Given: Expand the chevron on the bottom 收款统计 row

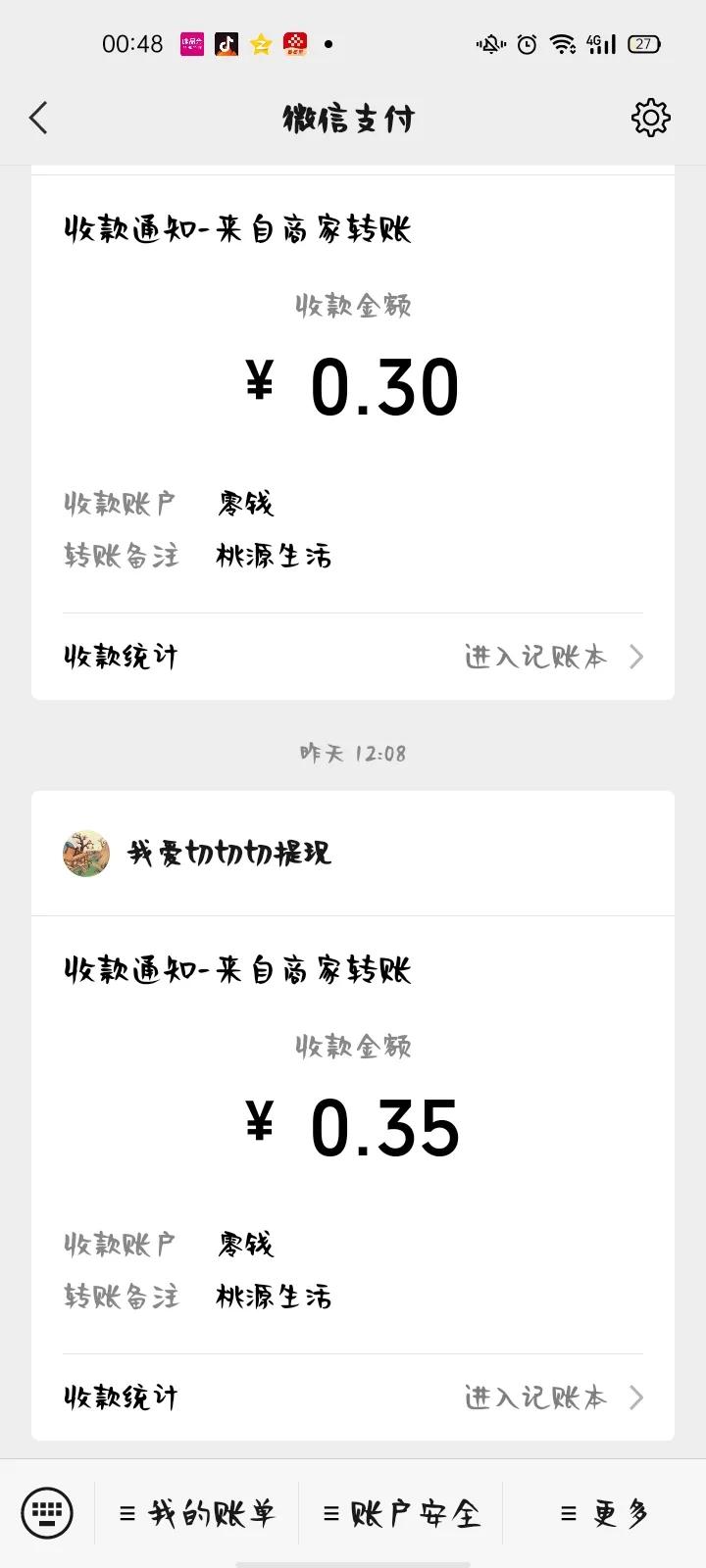Looking at the screenshot, I should point(636,1396).
